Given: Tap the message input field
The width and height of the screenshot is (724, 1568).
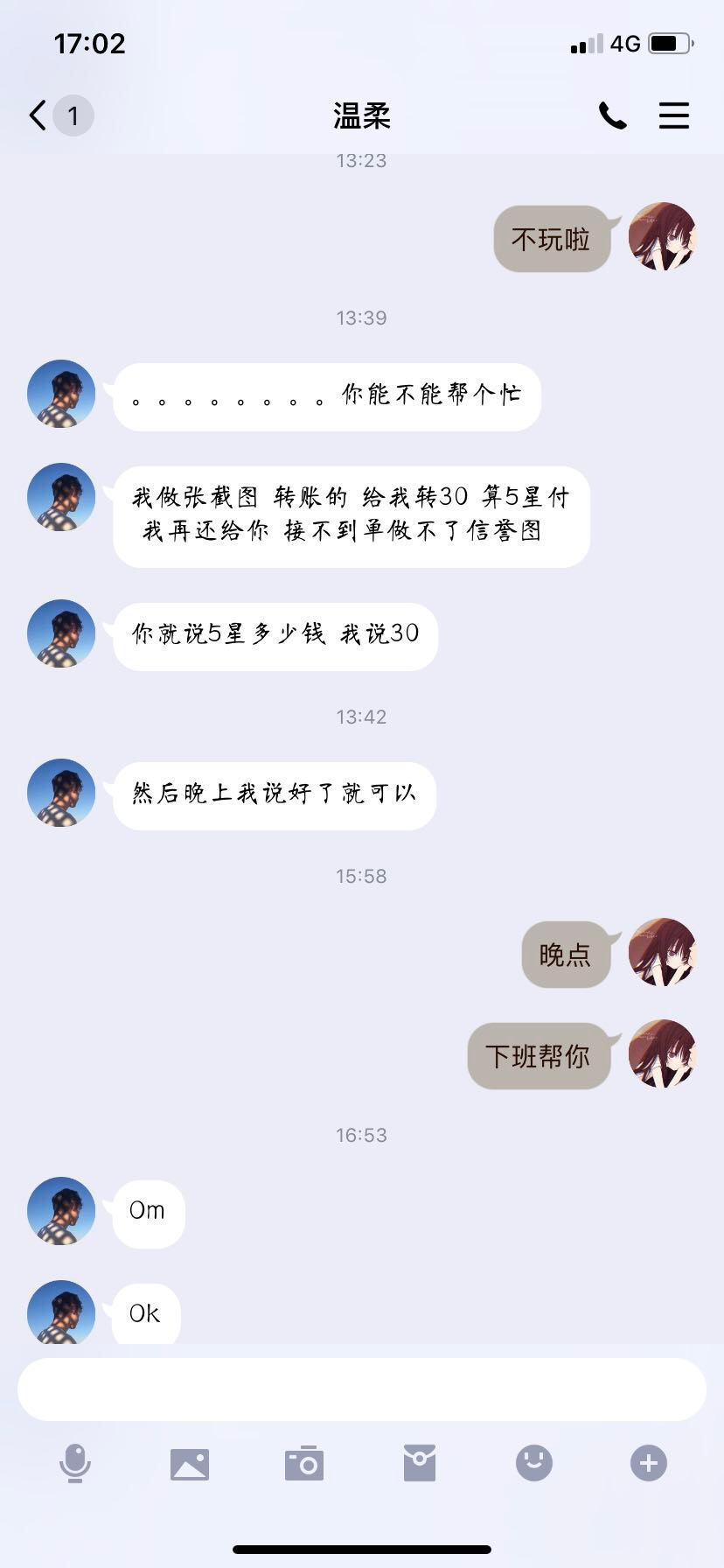Looking at the screenshot, I should (362, 1389).
